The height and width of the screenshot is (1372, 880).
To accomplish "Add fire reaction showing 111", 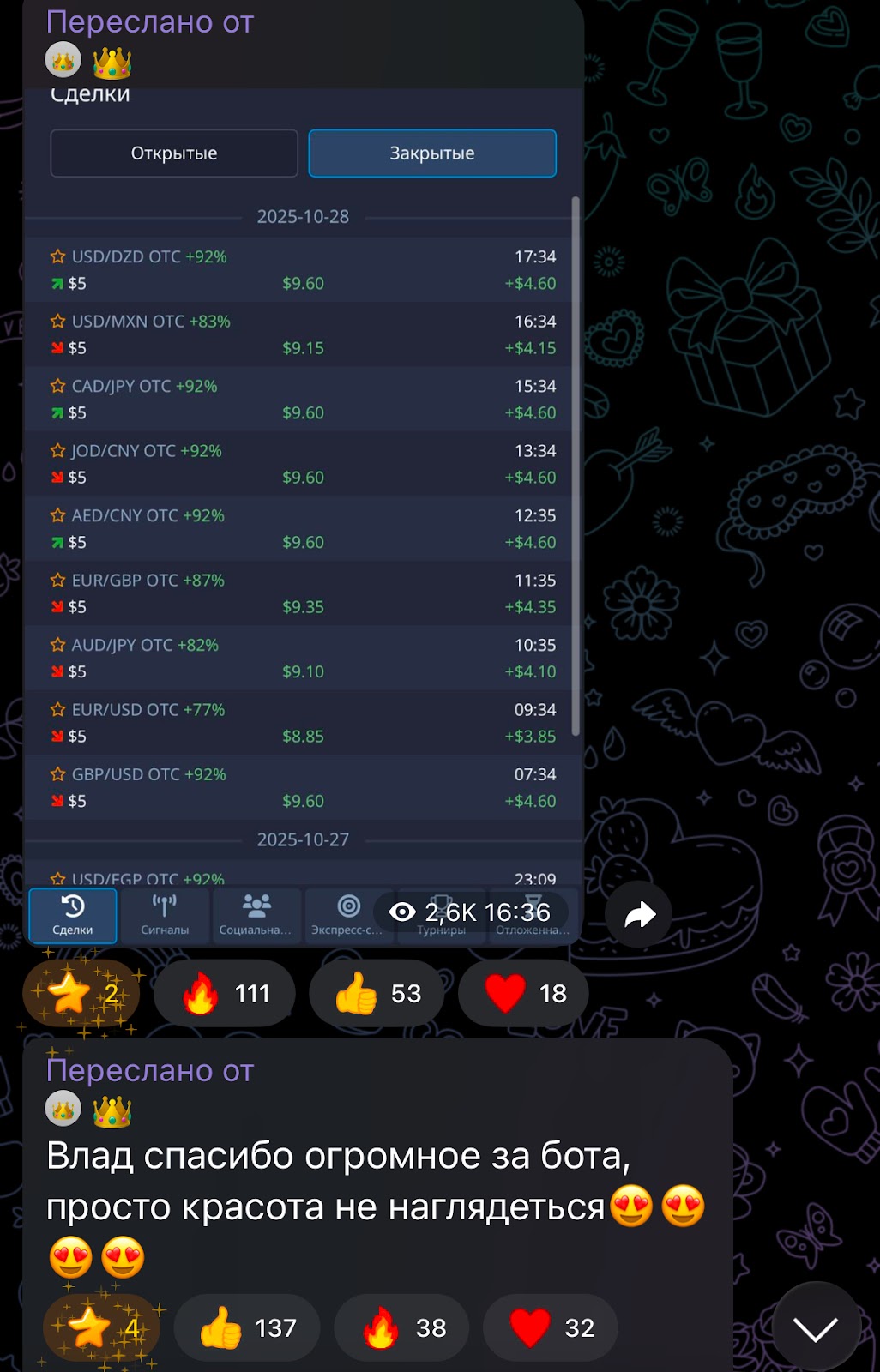I will [x=225, y=994].
